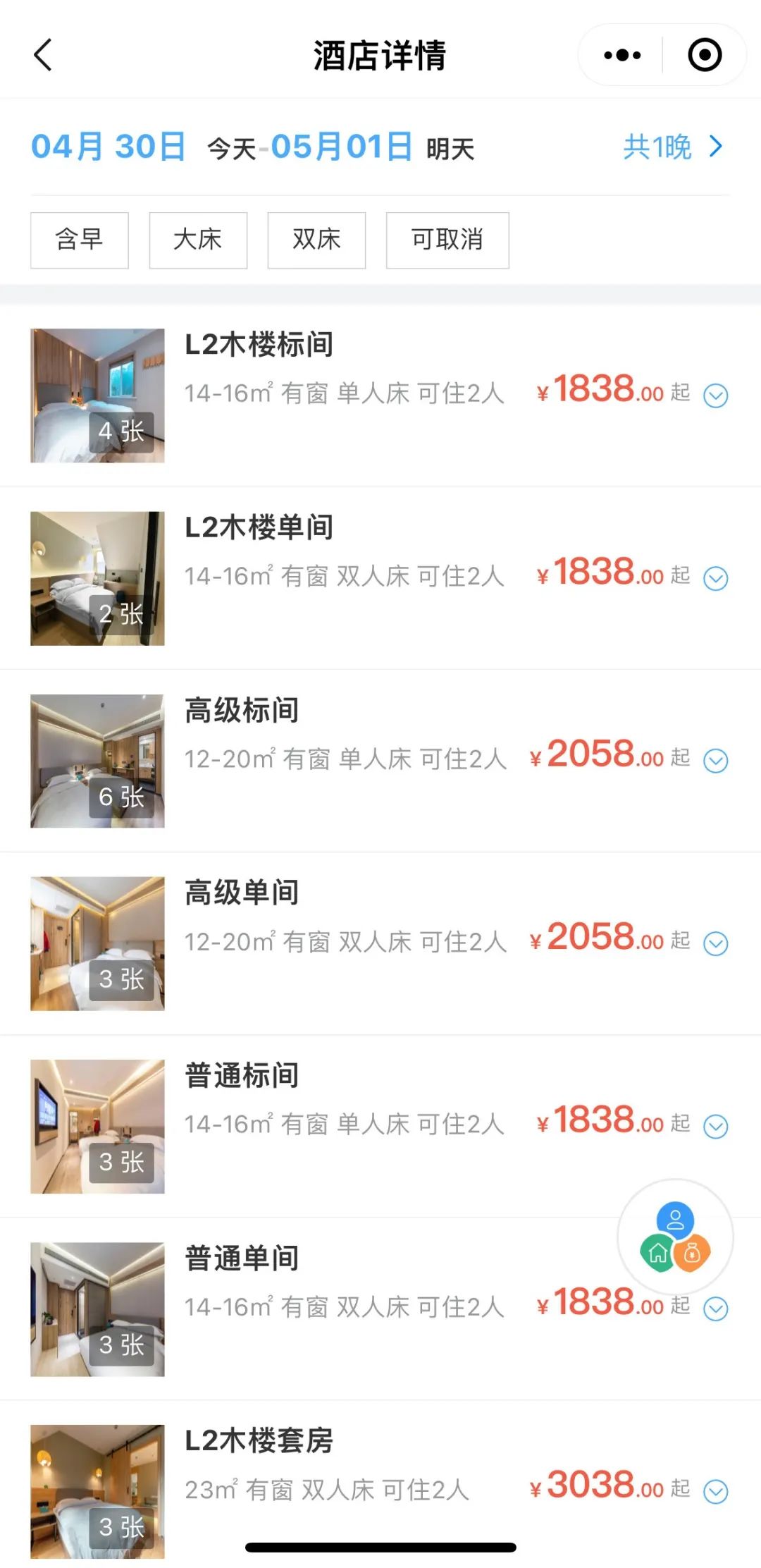This screenshot has width=761, height=1568.
Task: Toggle the 大床 big bed filter
Action: tap(197, 240)
